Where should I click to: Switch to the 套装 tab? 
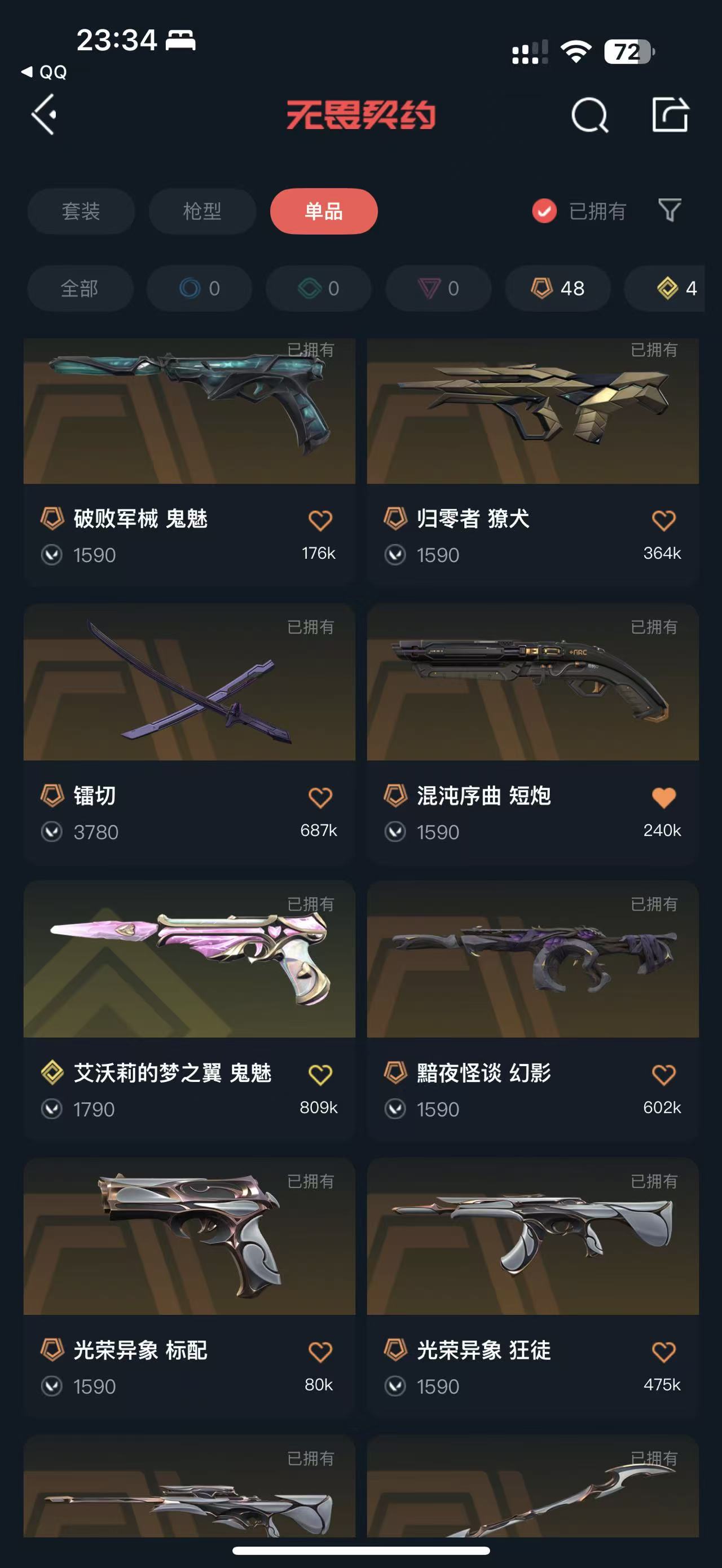[x=81, y=211]
